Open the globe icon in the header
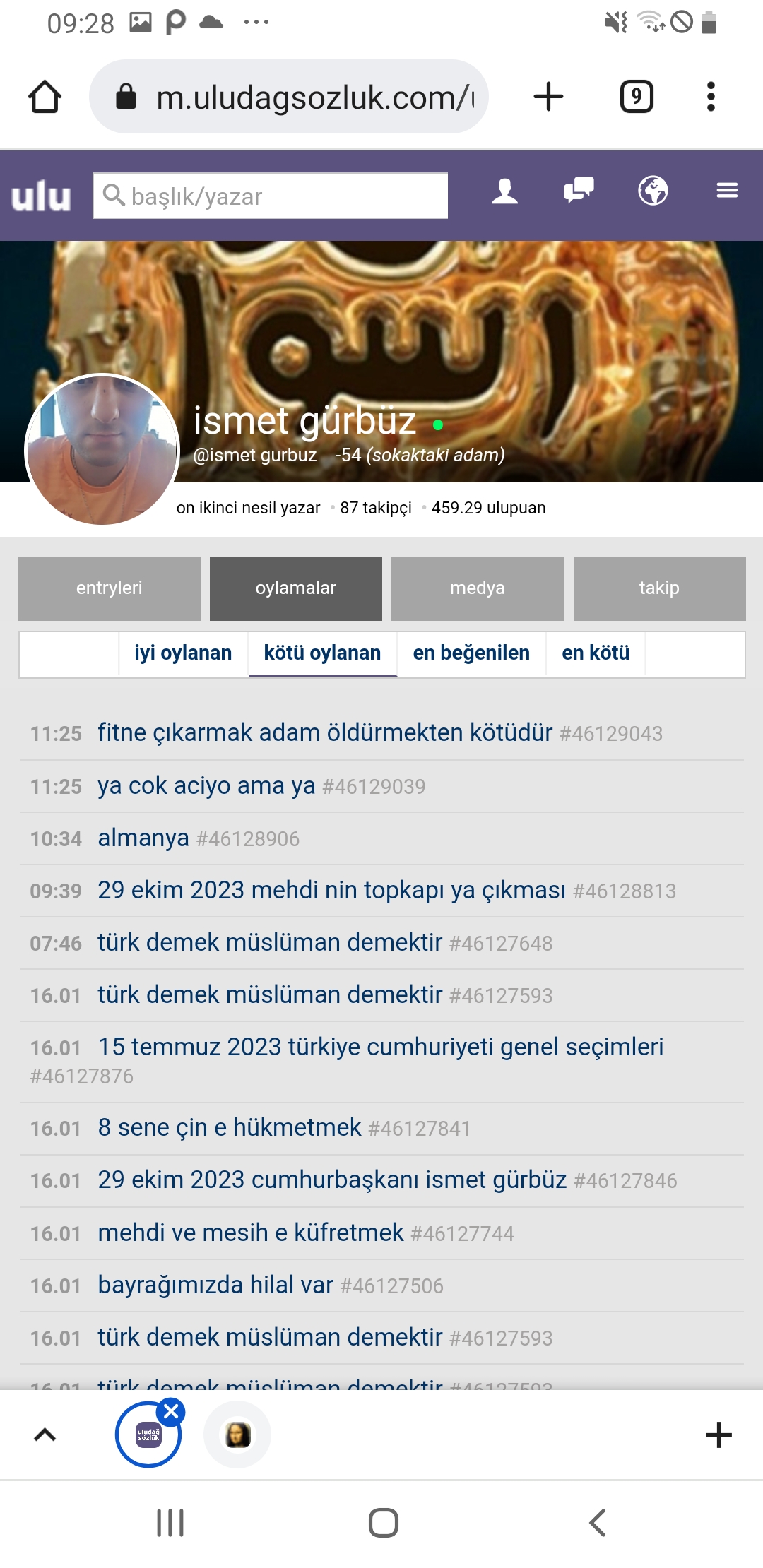 pos(653,191)
